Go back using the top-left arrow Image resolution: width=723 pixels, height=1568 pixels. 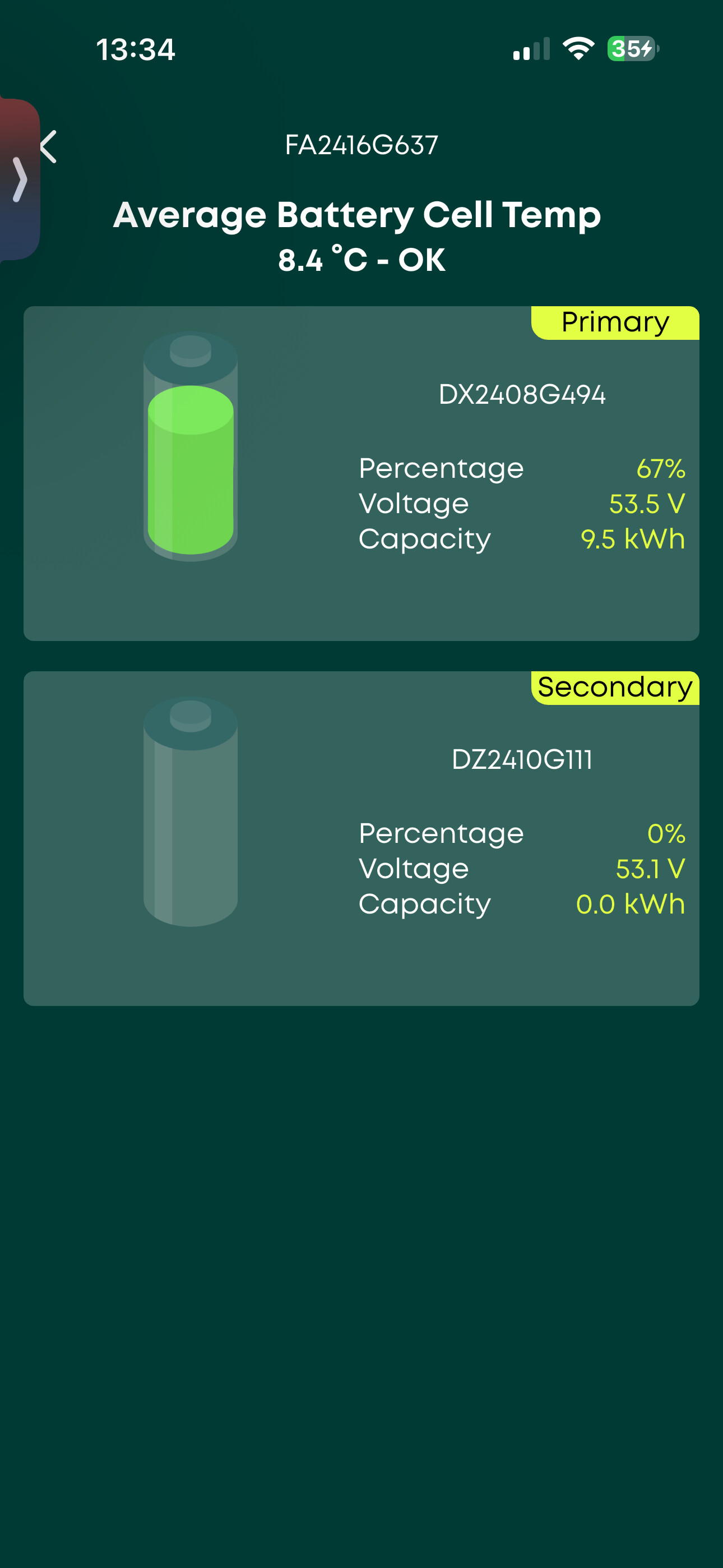pyautogui.click(x=50, y=147)
